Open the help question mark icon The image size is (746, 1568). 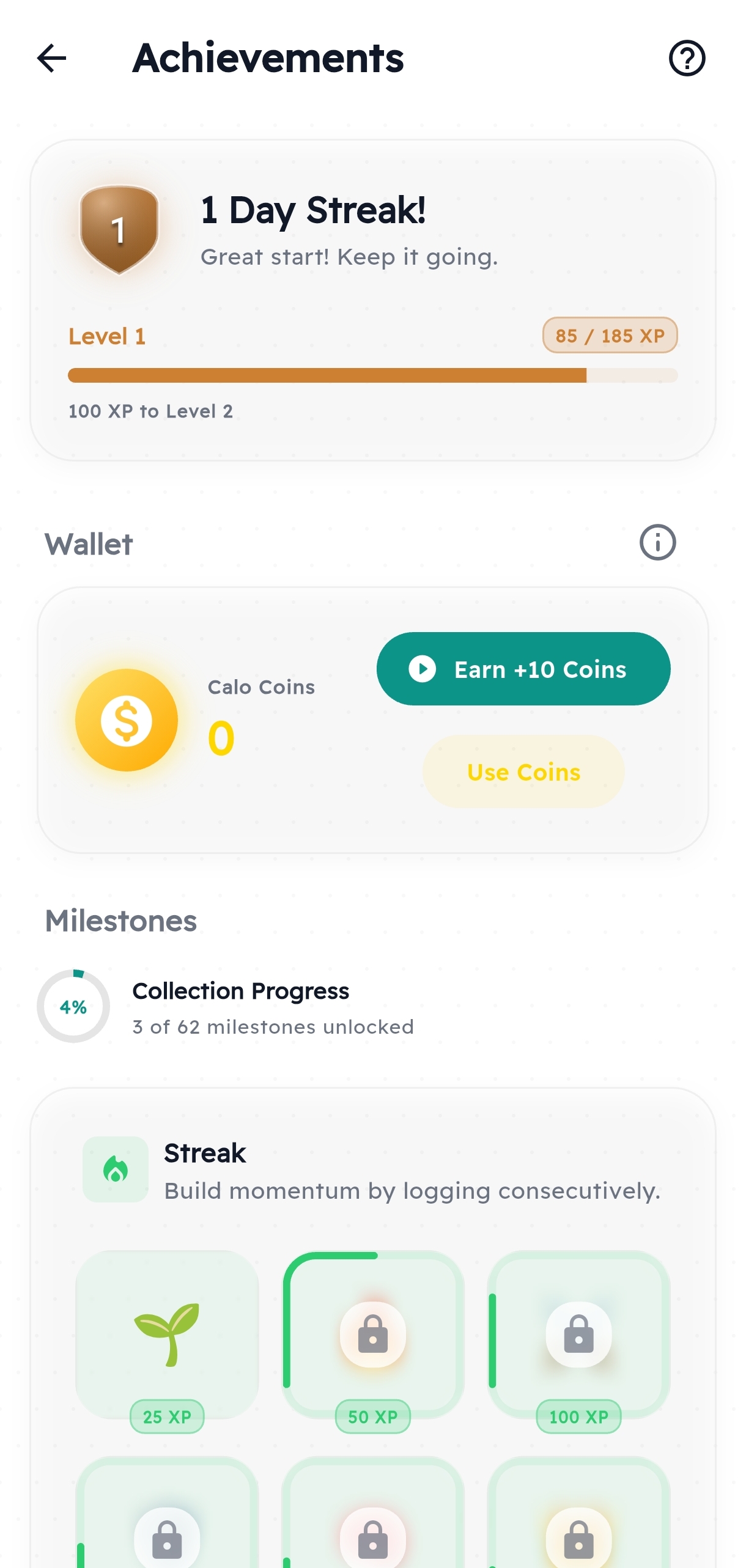click(x=687, y=59)
